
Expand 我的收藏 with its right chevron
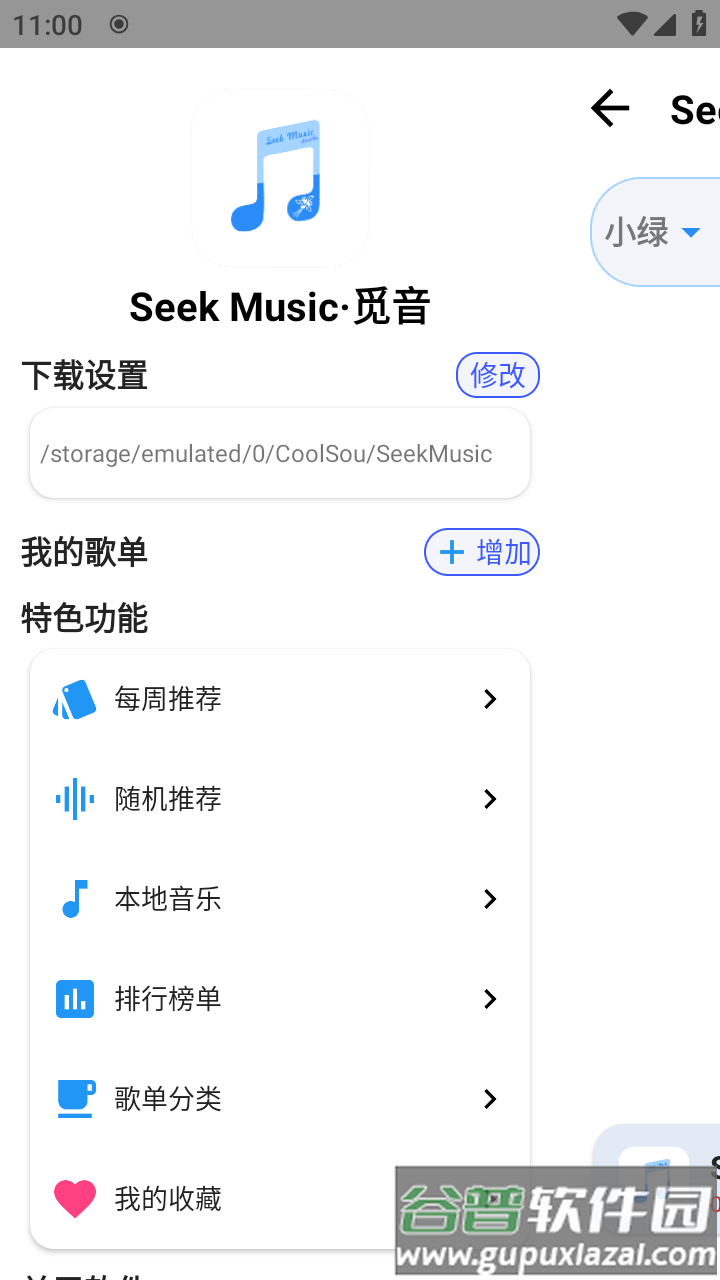pyautogui.click(x=490, y=1199)
